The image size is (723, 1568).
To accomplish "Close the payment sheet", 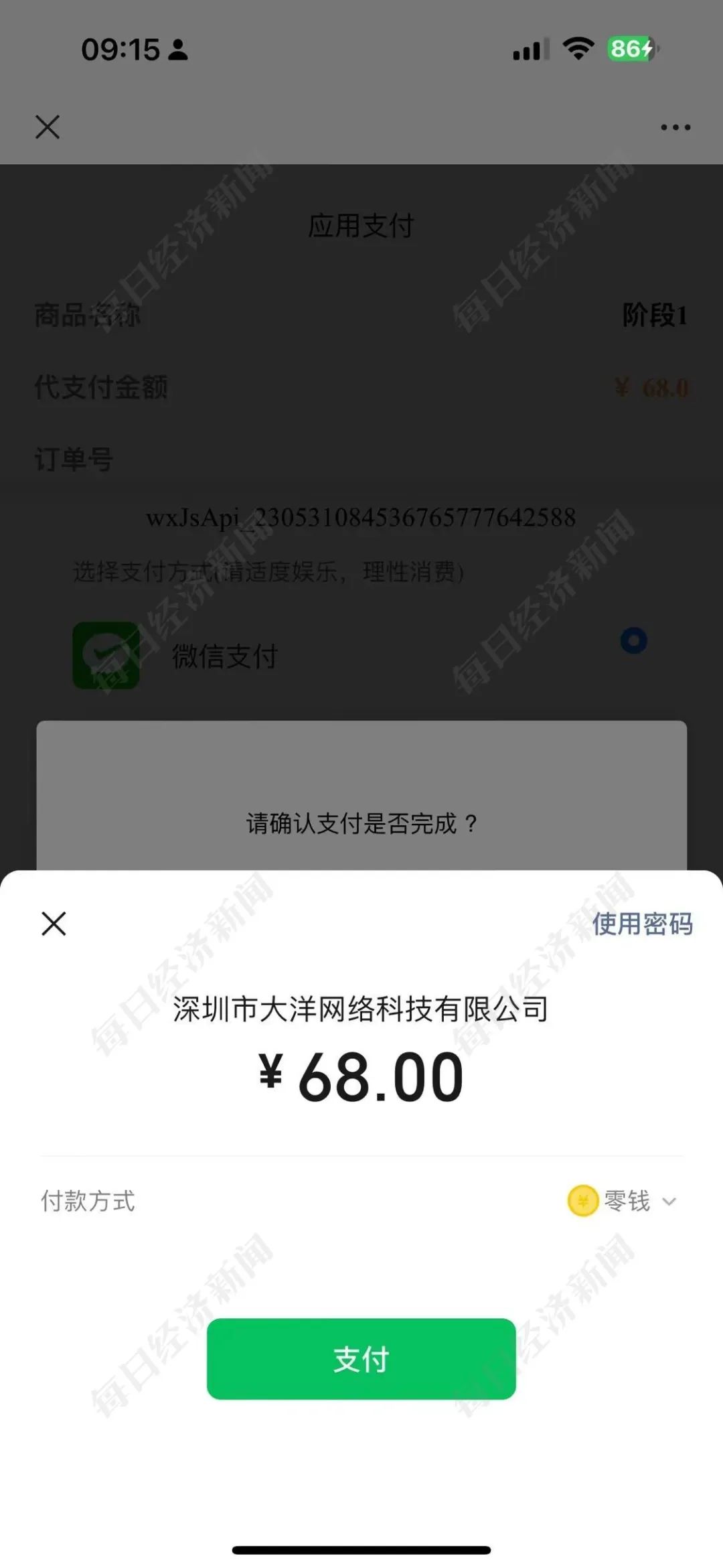I will 54,923.
